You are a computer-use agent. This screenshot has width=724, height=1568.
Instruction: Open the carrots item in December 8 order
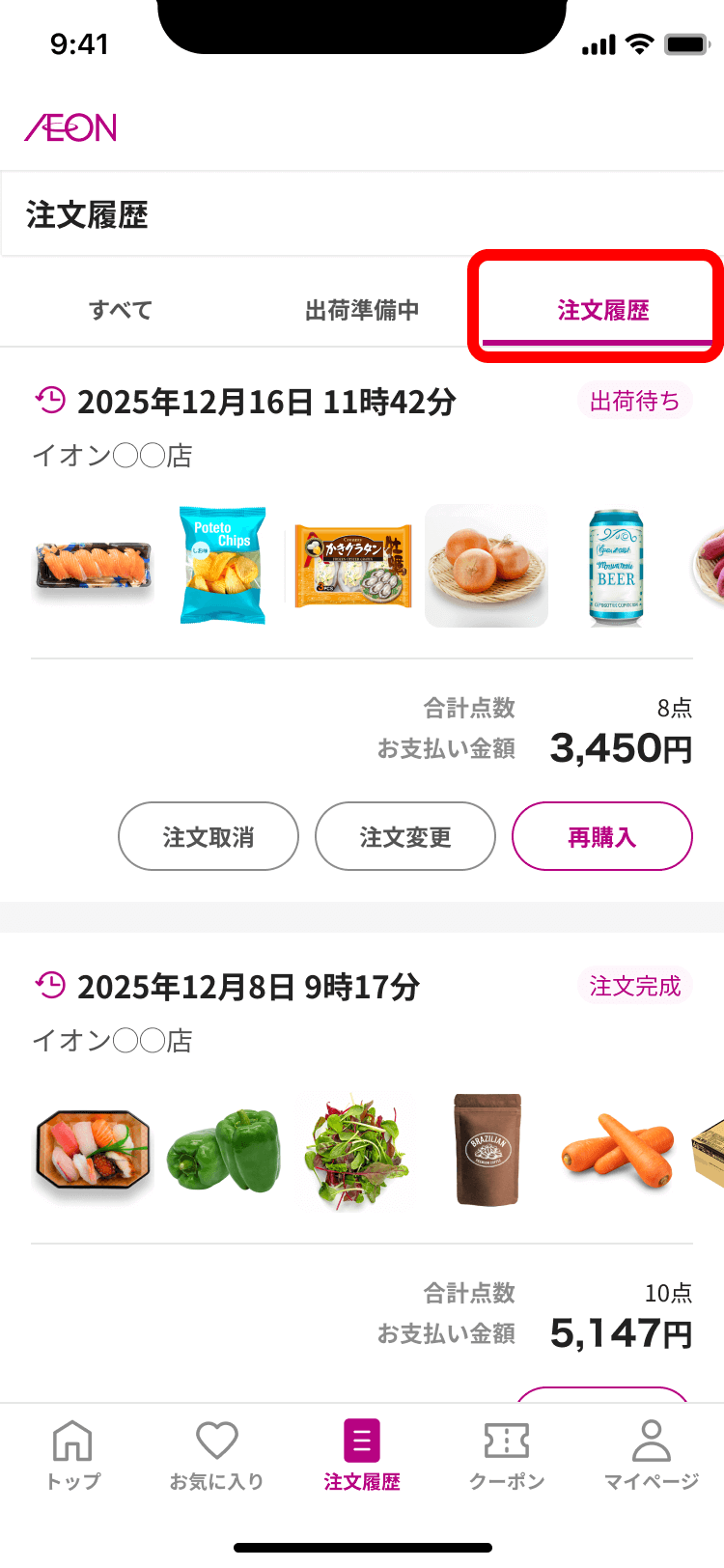[618, 1151]
